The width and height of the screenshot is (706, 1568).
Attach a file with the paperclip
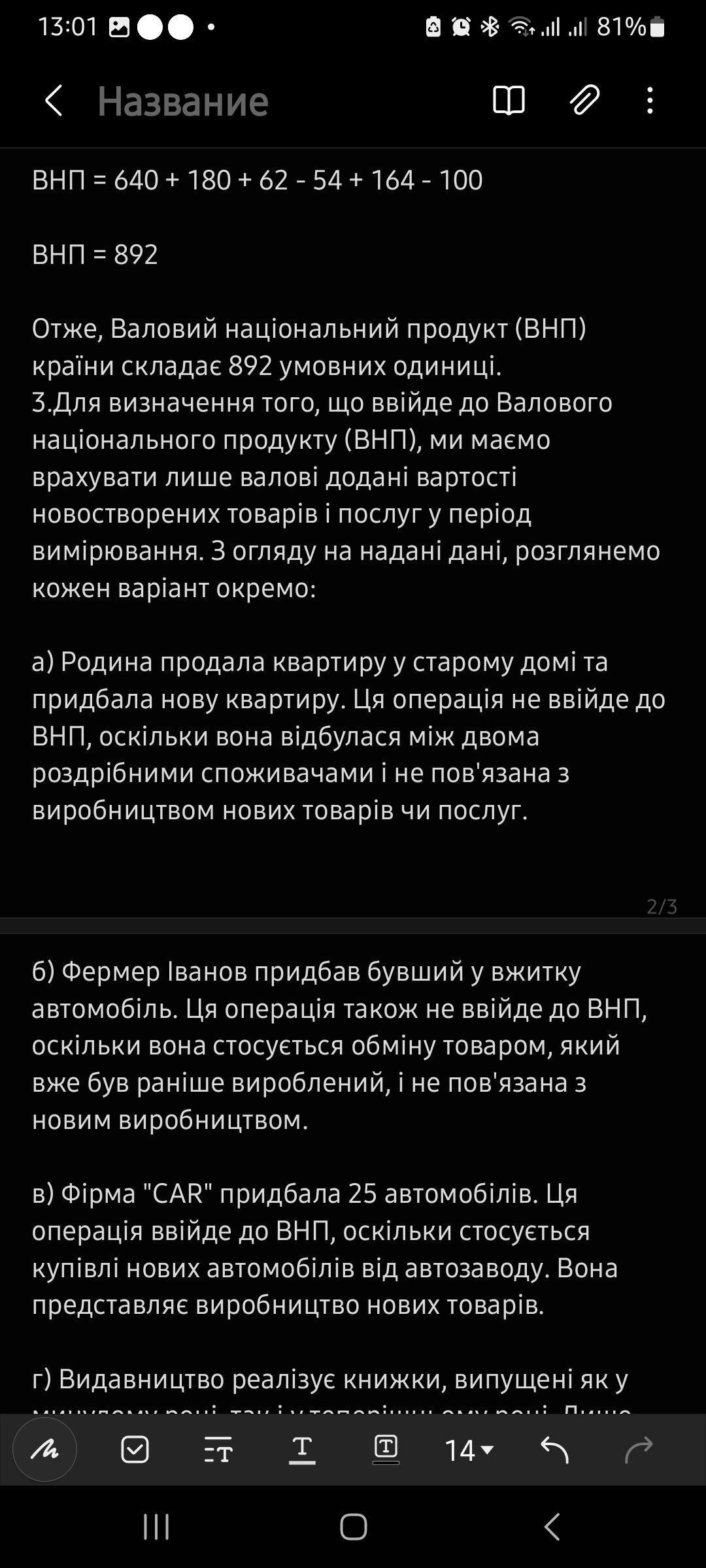(584, 101)
